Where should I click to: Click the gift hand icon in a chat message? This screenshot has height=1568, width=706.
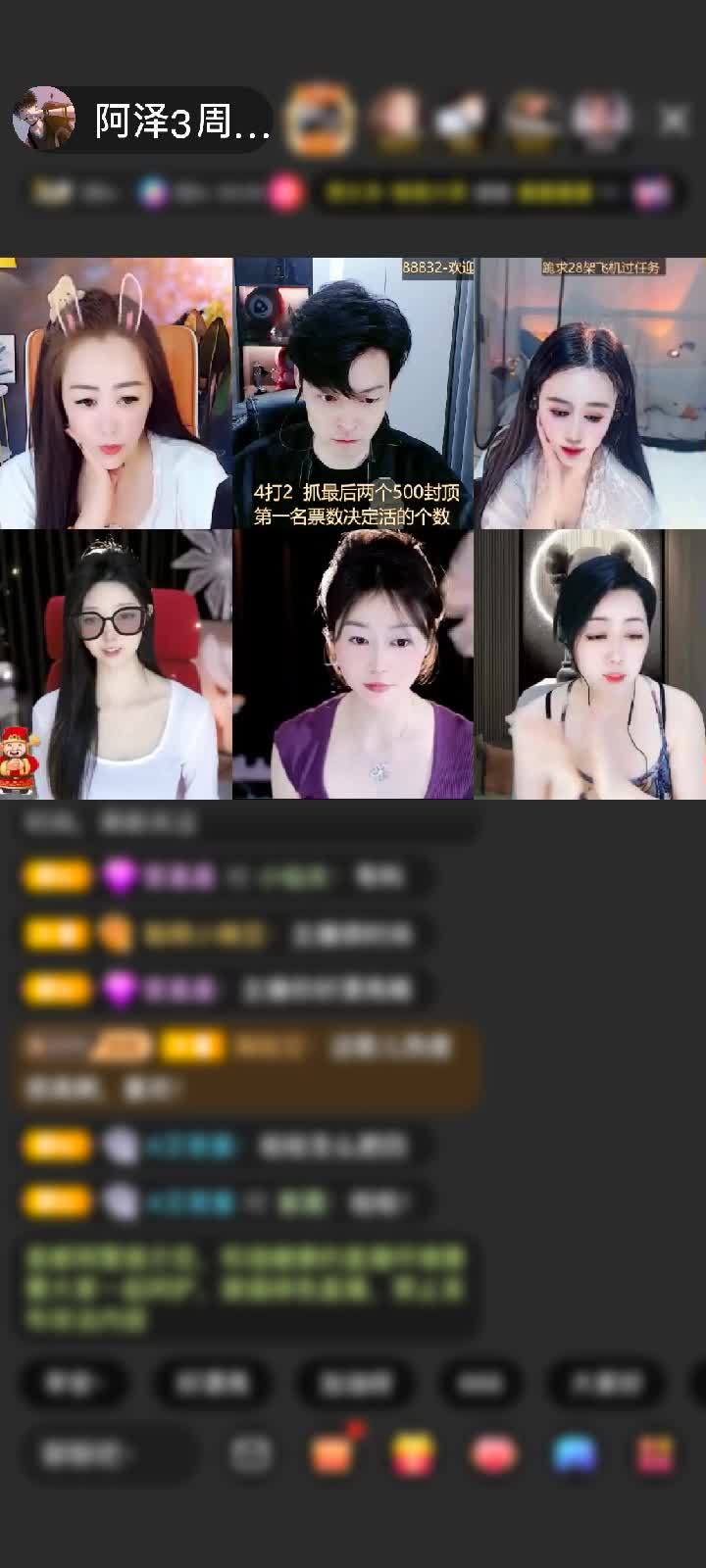point(120,935)
